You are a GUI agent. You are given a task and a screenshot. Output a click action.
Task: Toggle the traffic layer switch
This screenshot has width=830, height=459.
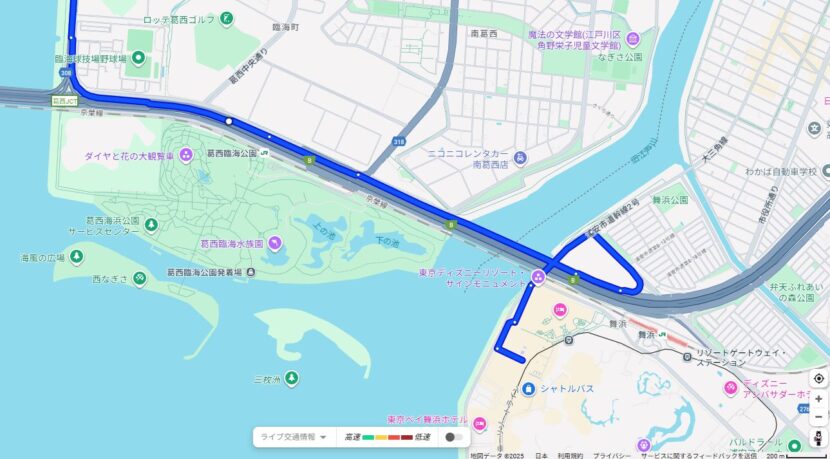pos(455,437)
